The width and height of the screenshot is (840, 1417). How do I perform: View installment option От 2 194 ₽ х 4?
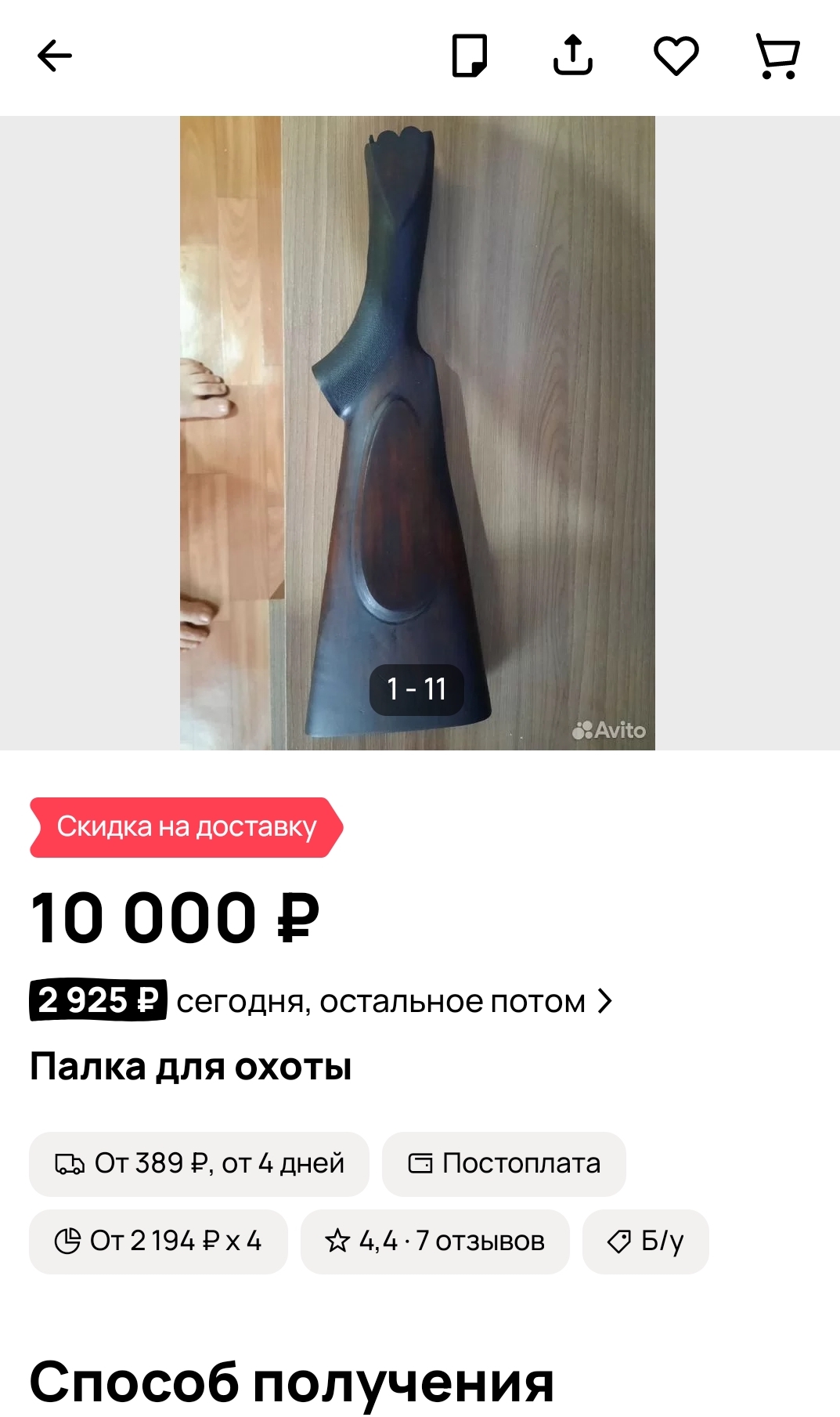[x=158, y=1241]
